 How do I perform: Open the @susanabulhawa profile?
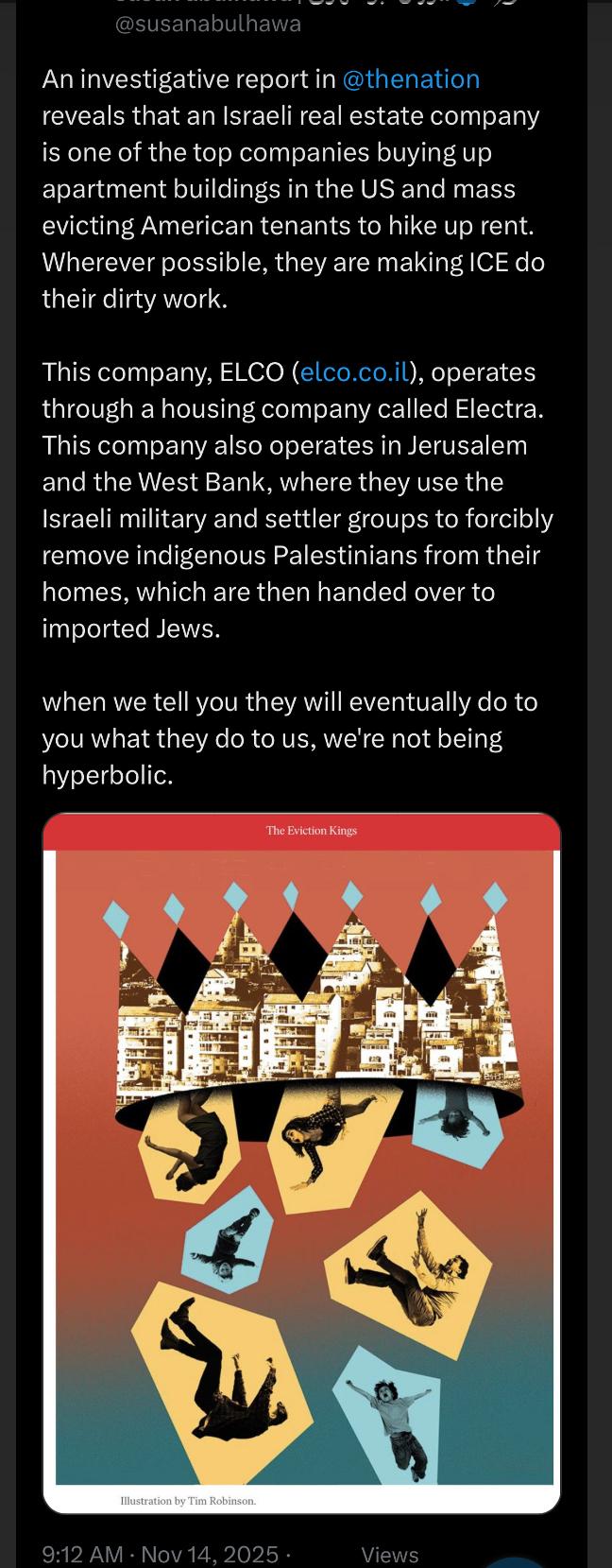point(208,25)
